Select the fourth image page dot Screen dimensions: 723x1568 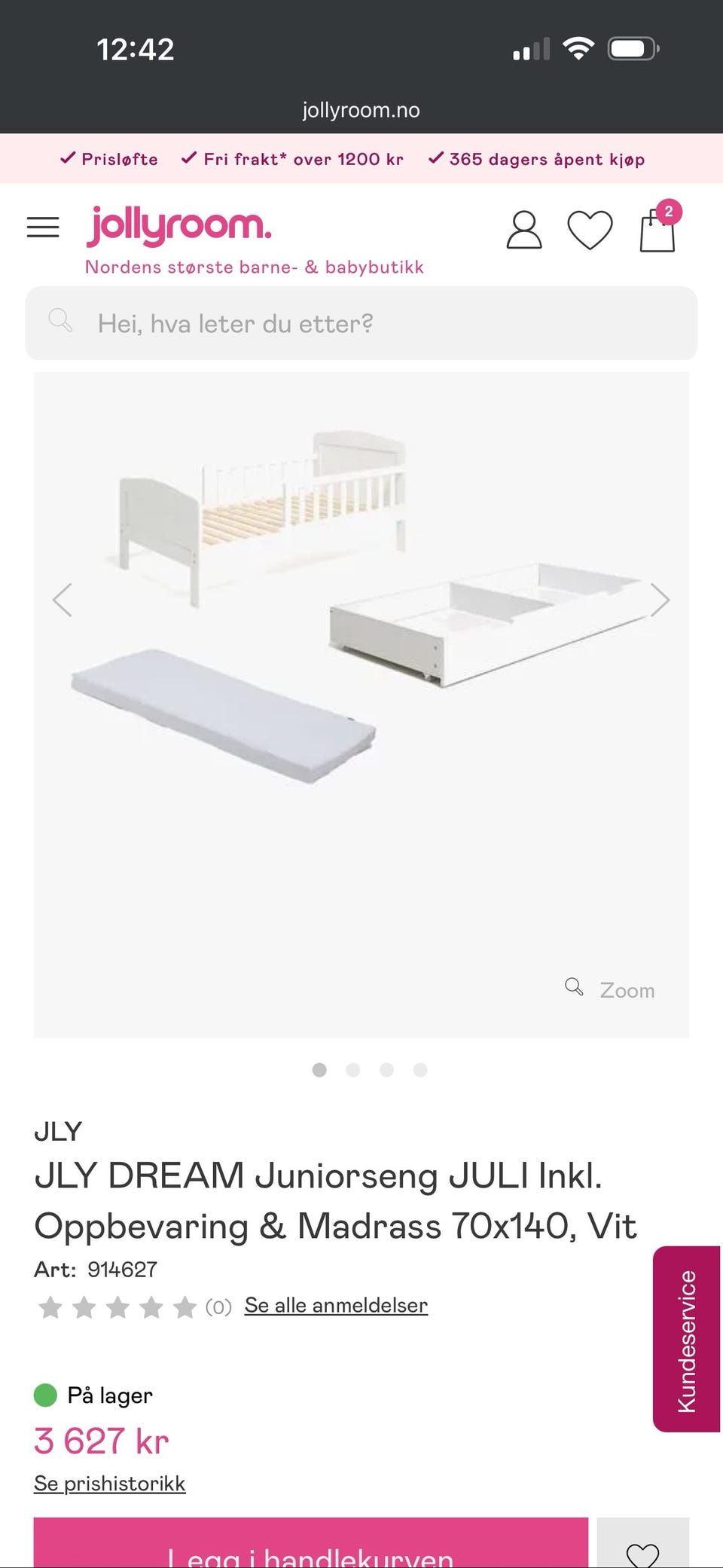[x=420, y=1070]
